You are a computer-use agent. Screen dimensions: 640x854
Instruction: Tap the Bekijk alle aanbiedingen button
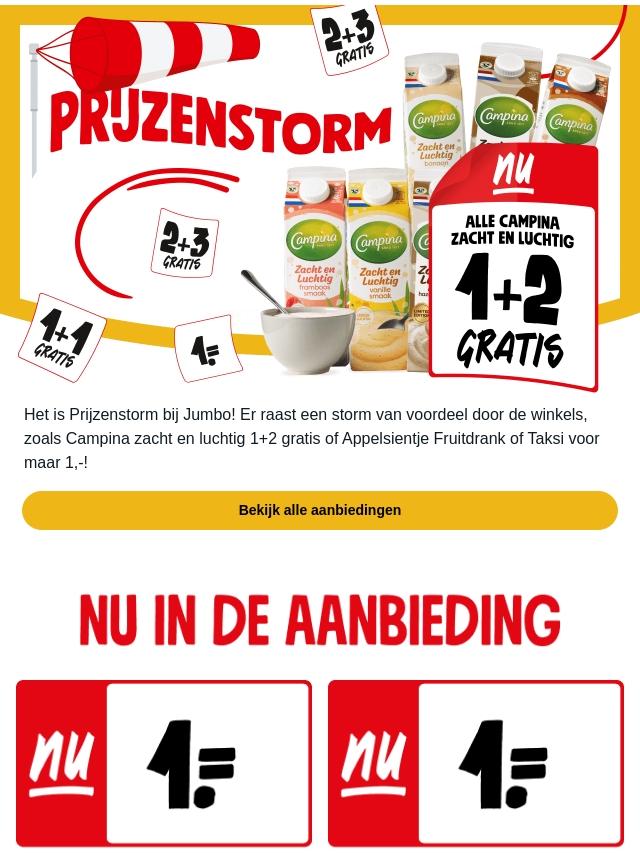point(319,510)
